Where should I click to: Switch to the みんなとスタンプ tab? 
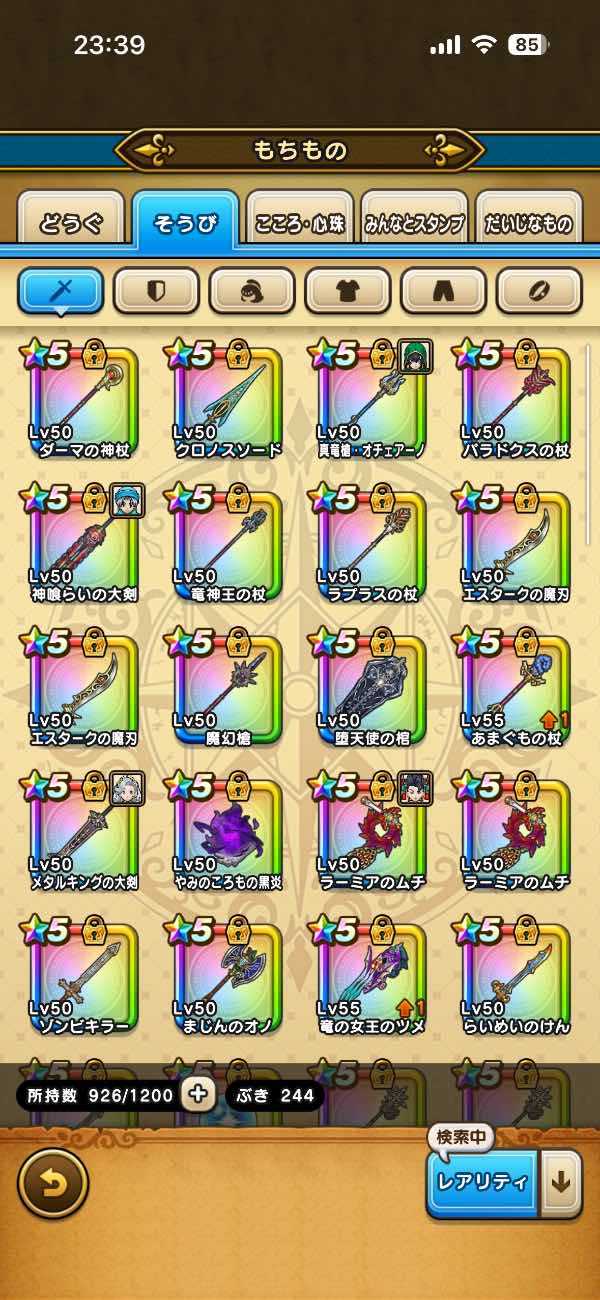(414, 220)
